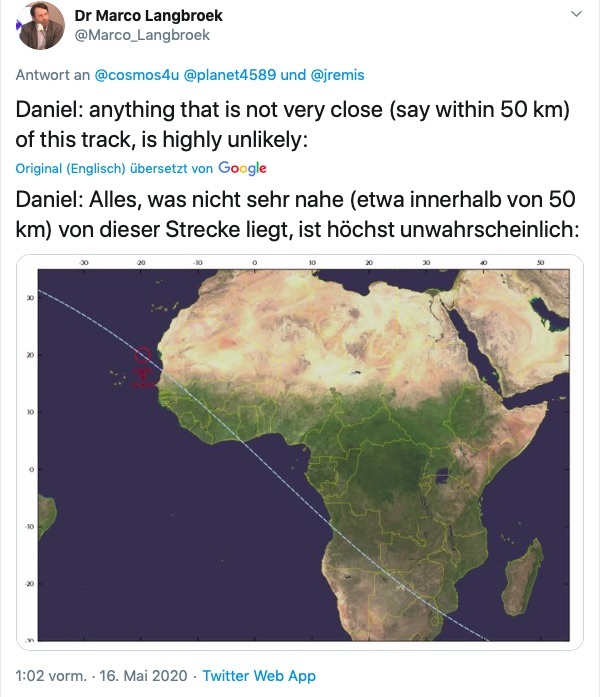
Task: Open the @jremis profile mention
Action: 339,76
